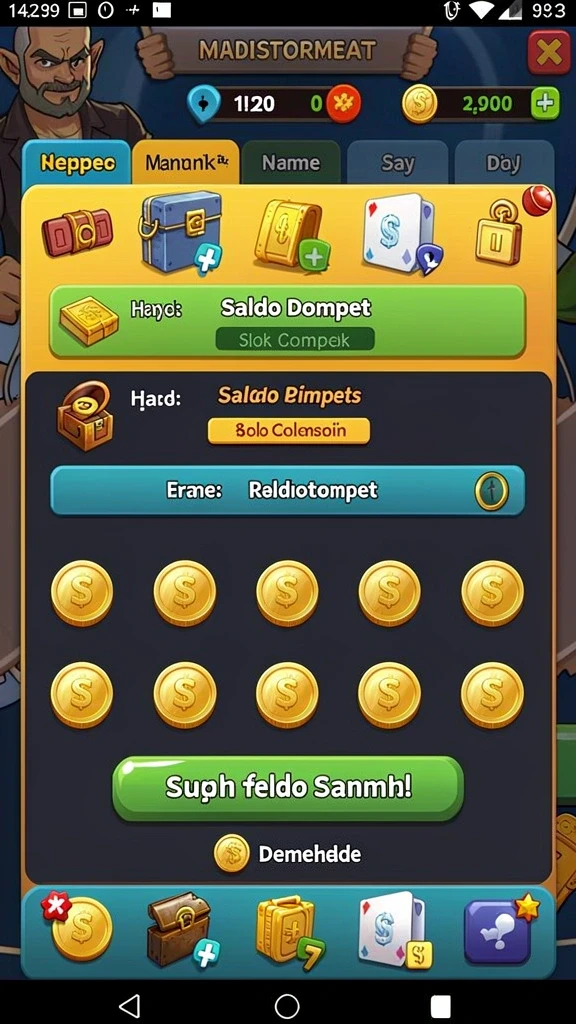Screen dimensions: 576x1024
Task: Tap the Bolo Colensoin yellow button
Action: [289, 431]
